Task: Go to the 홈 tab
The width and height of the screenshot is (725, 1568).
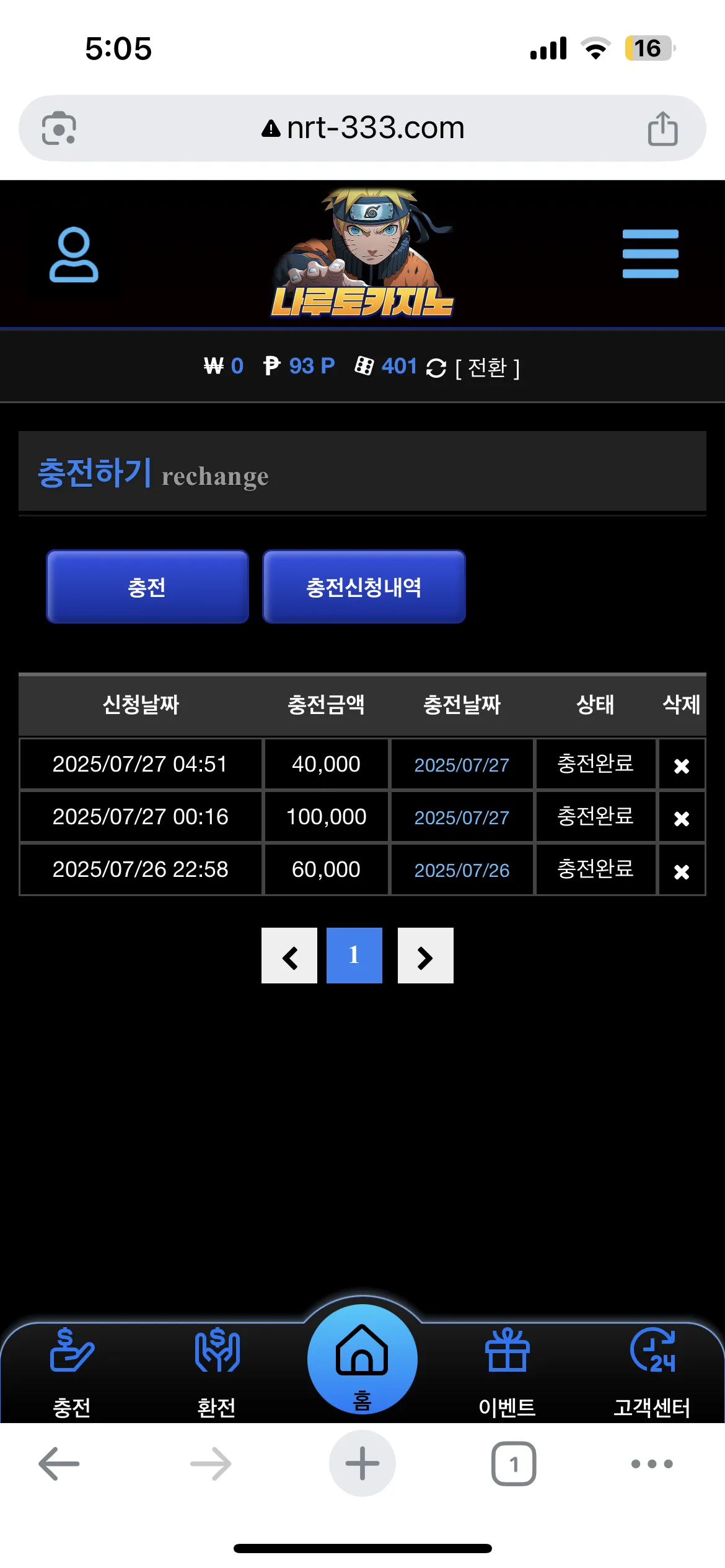Action: 362,1360
